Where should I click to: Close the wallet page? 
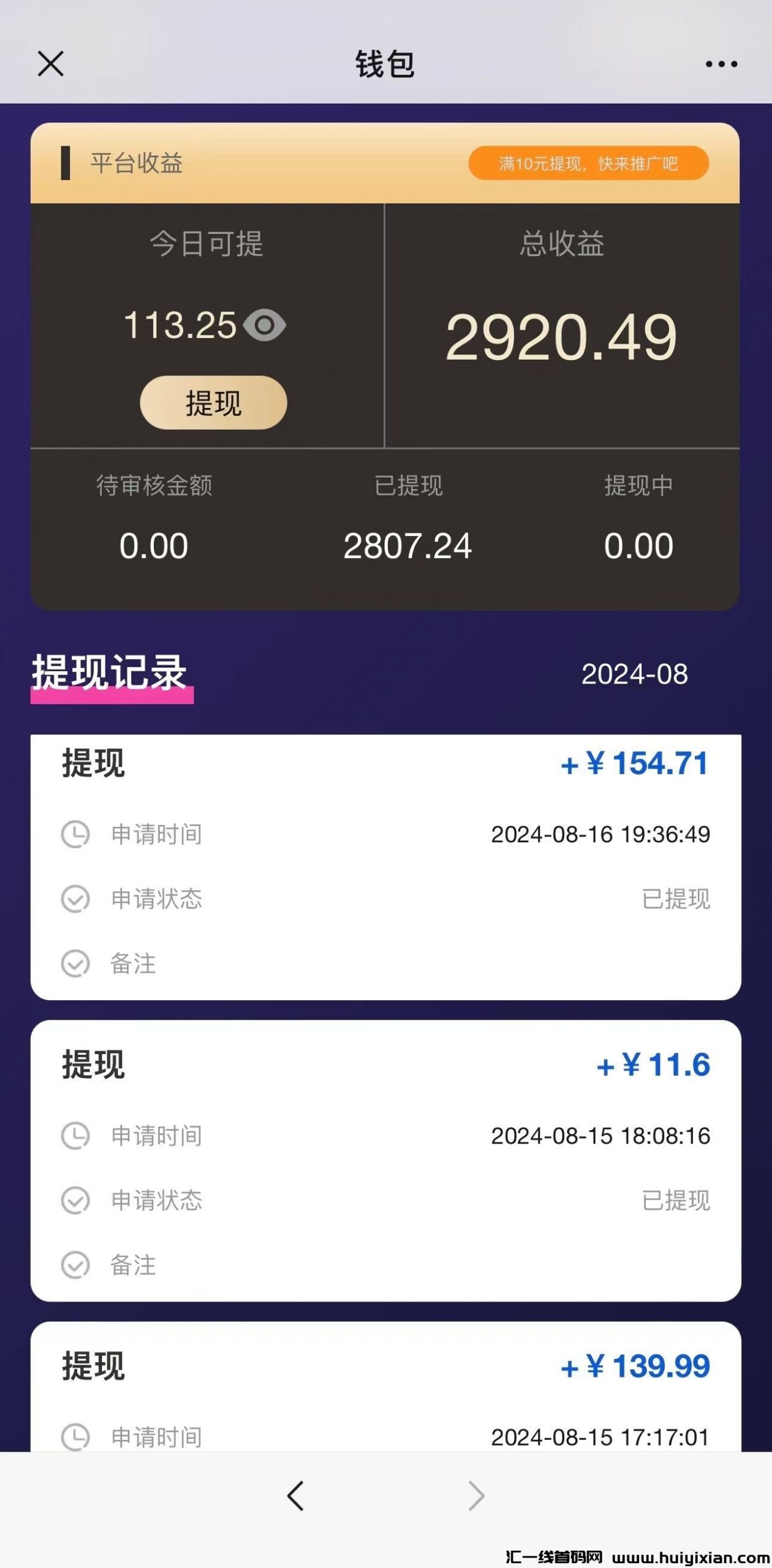pyautogui.click(x=50, y=64)
